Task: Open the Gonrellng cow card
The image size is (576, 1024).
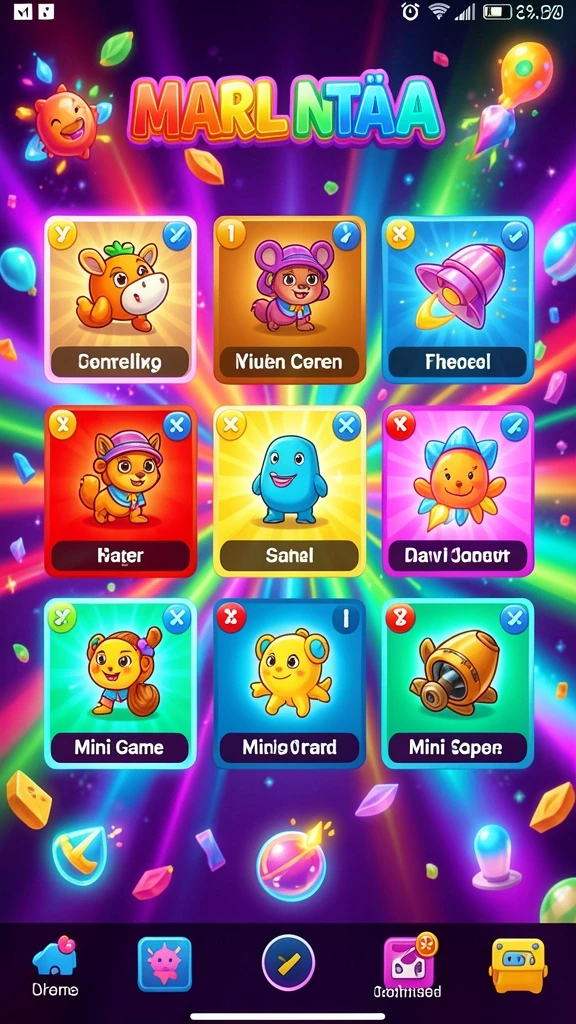Action: tap(120, 299)
